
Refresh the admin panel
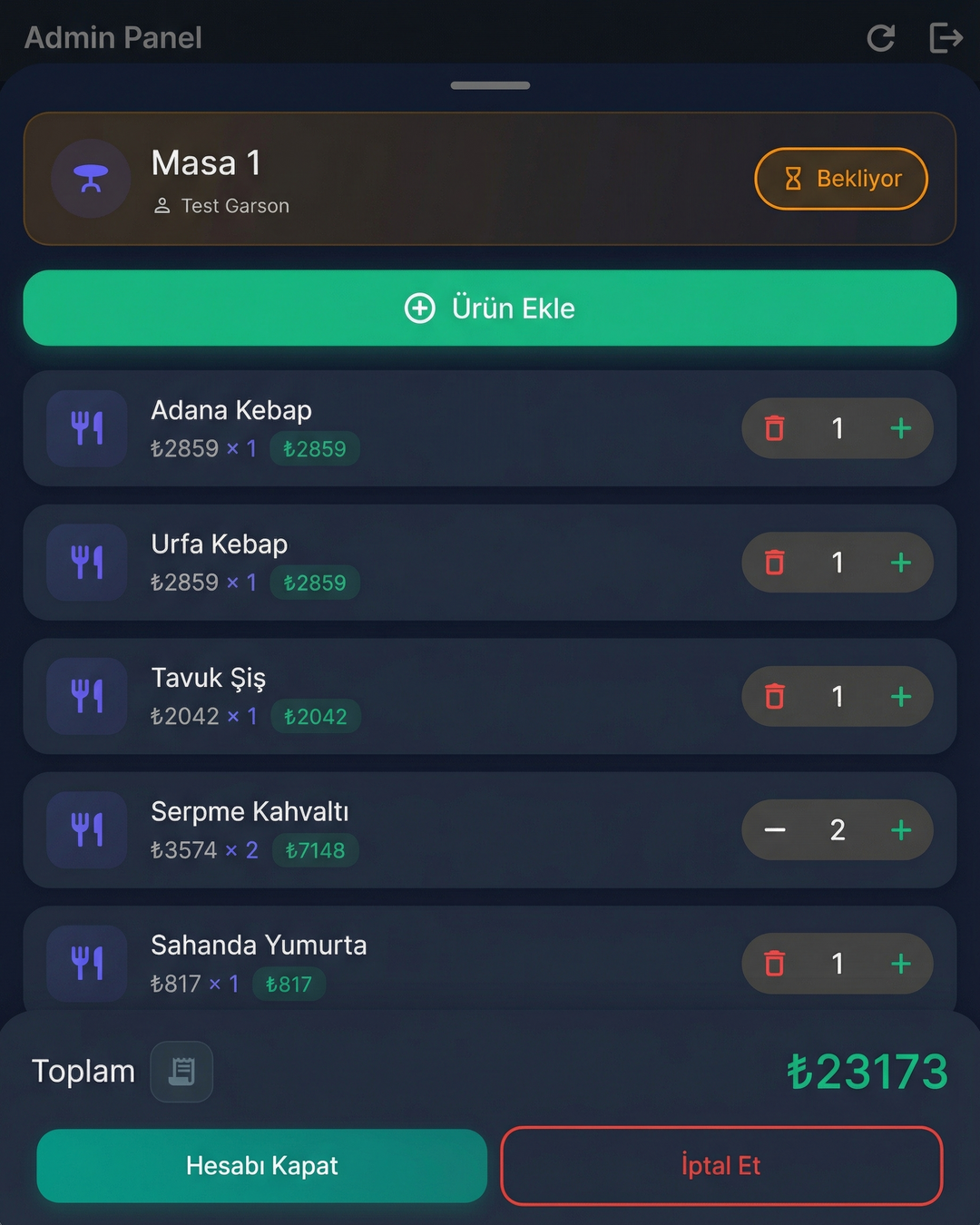(x=880, y=38)
